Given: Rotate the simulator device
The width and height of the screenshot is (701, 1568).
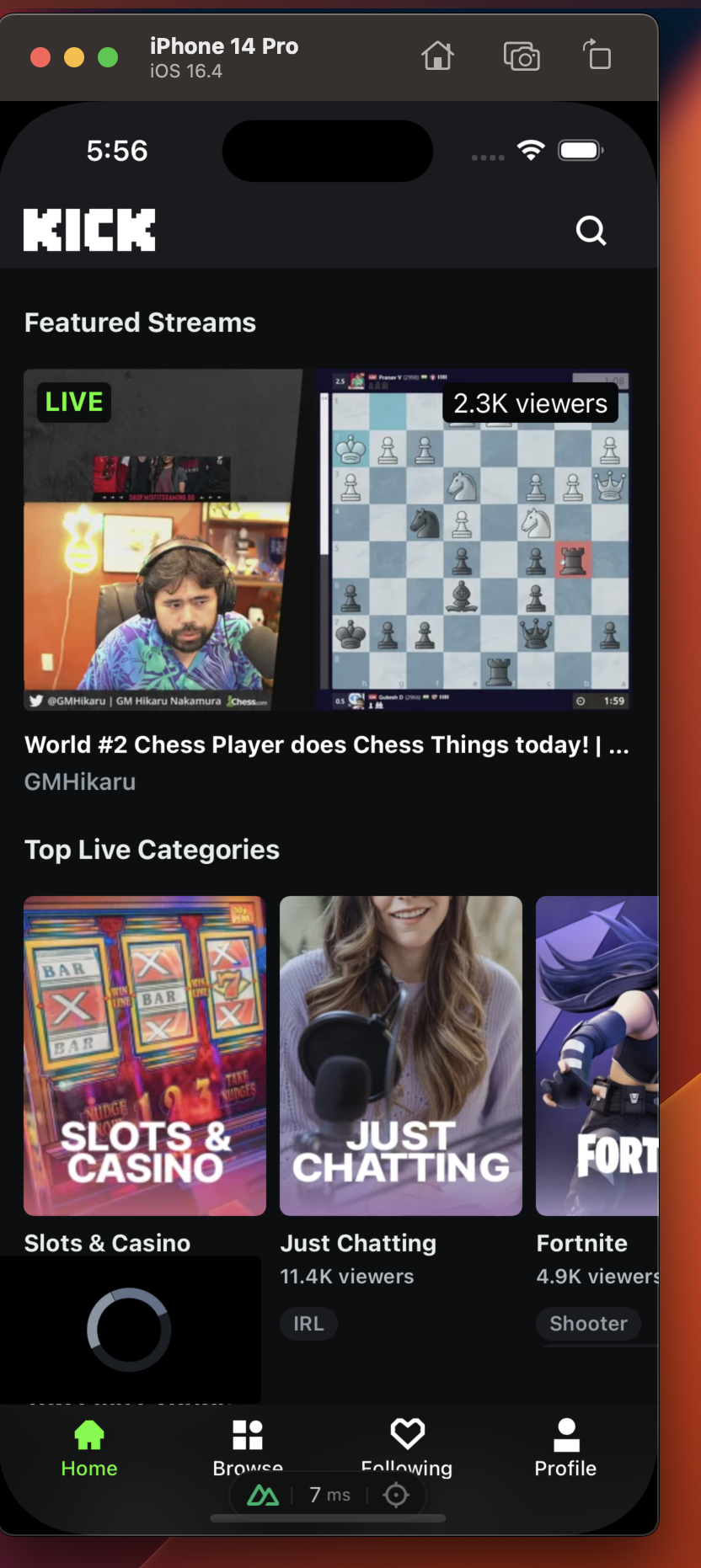Looking at the screenshot, I should point(597,56).
